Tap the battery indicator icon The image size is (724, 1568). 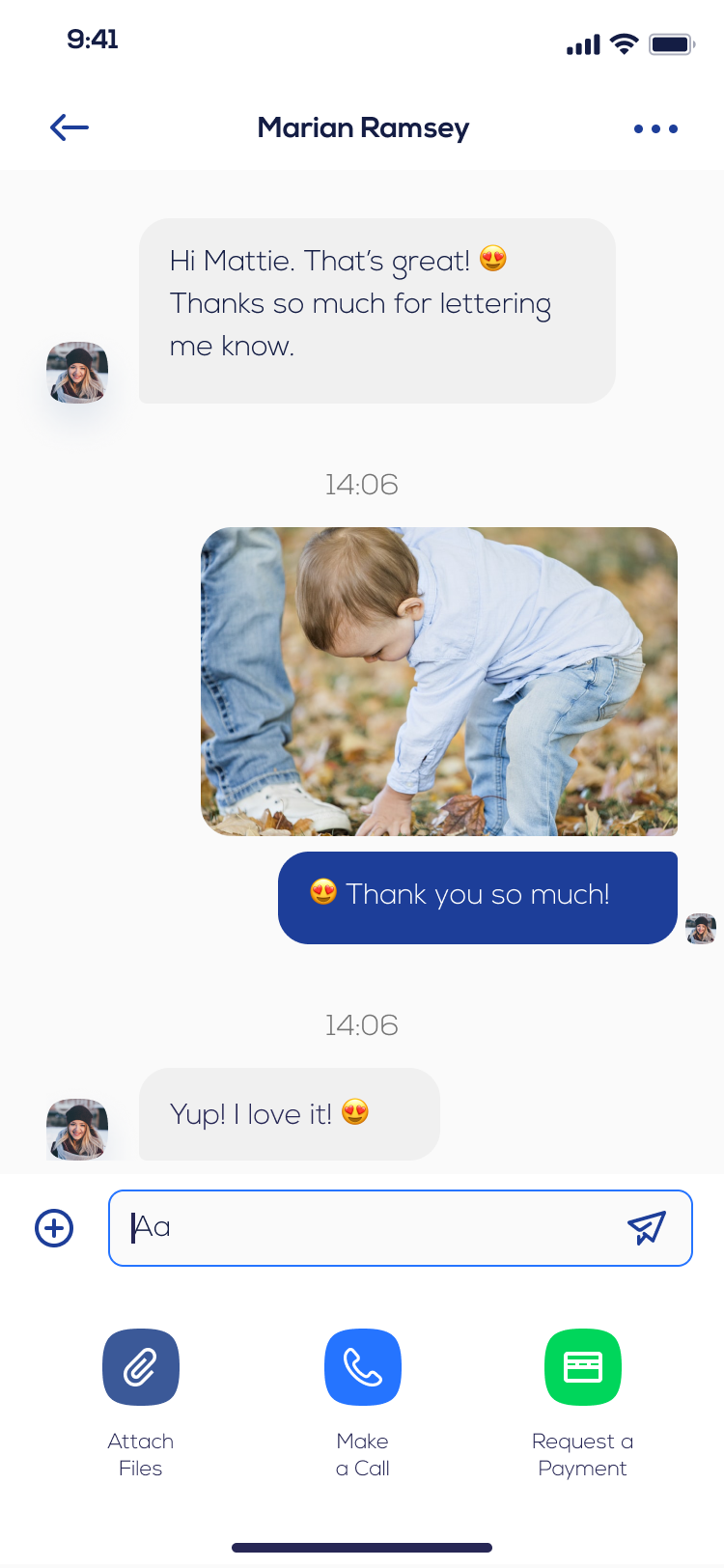(671, 42)
